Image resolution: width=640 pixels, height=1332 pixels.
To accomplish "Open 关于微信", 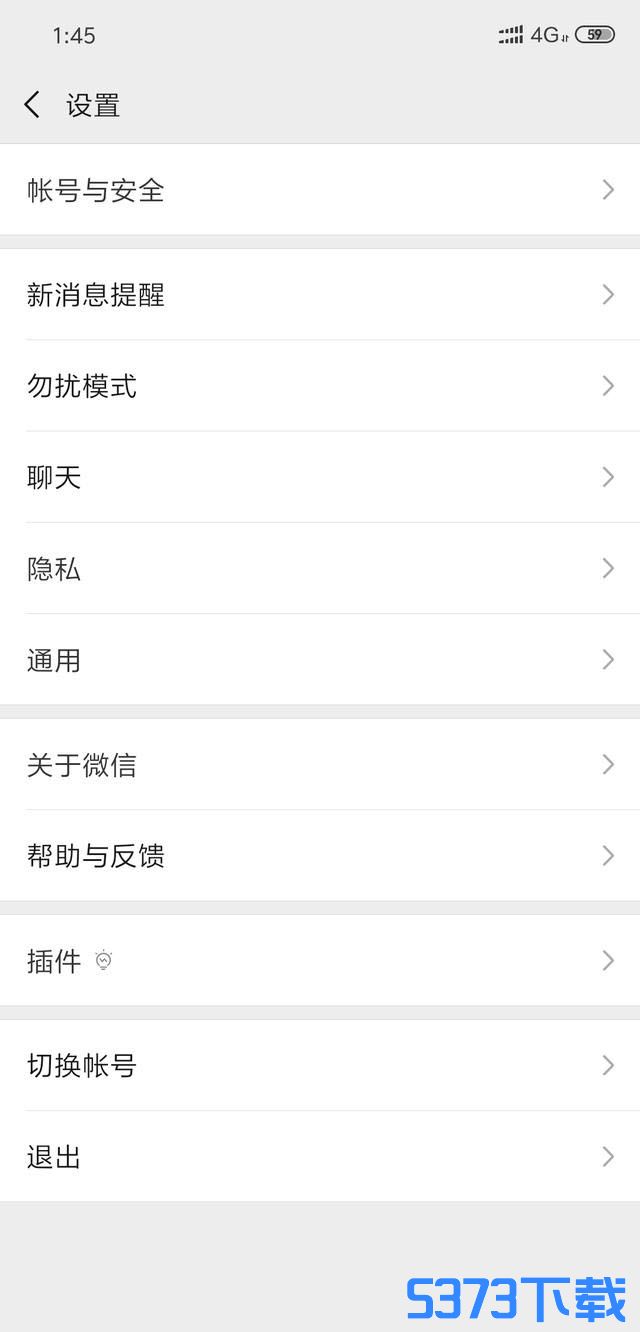I will pos(320,765).
